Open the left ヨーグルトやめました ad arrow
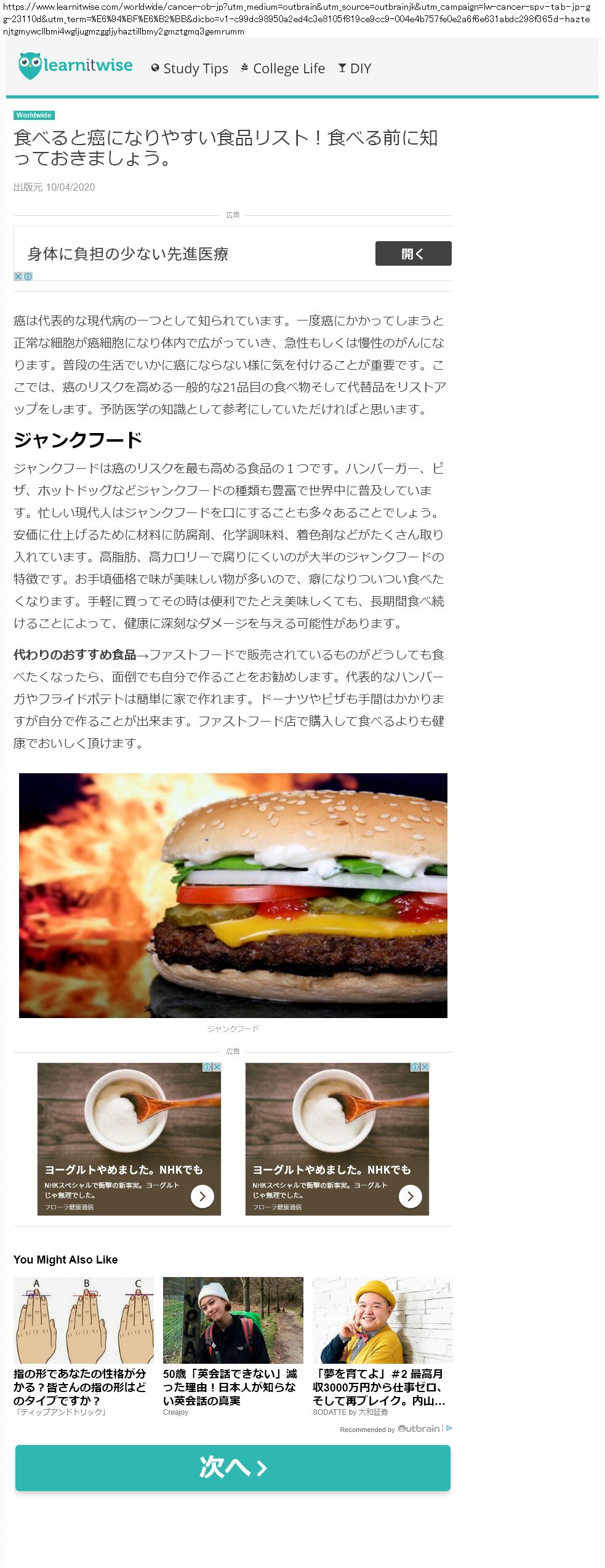Image resolution: width=605 pixels, height=1568 pixels. click(202, 1196)
